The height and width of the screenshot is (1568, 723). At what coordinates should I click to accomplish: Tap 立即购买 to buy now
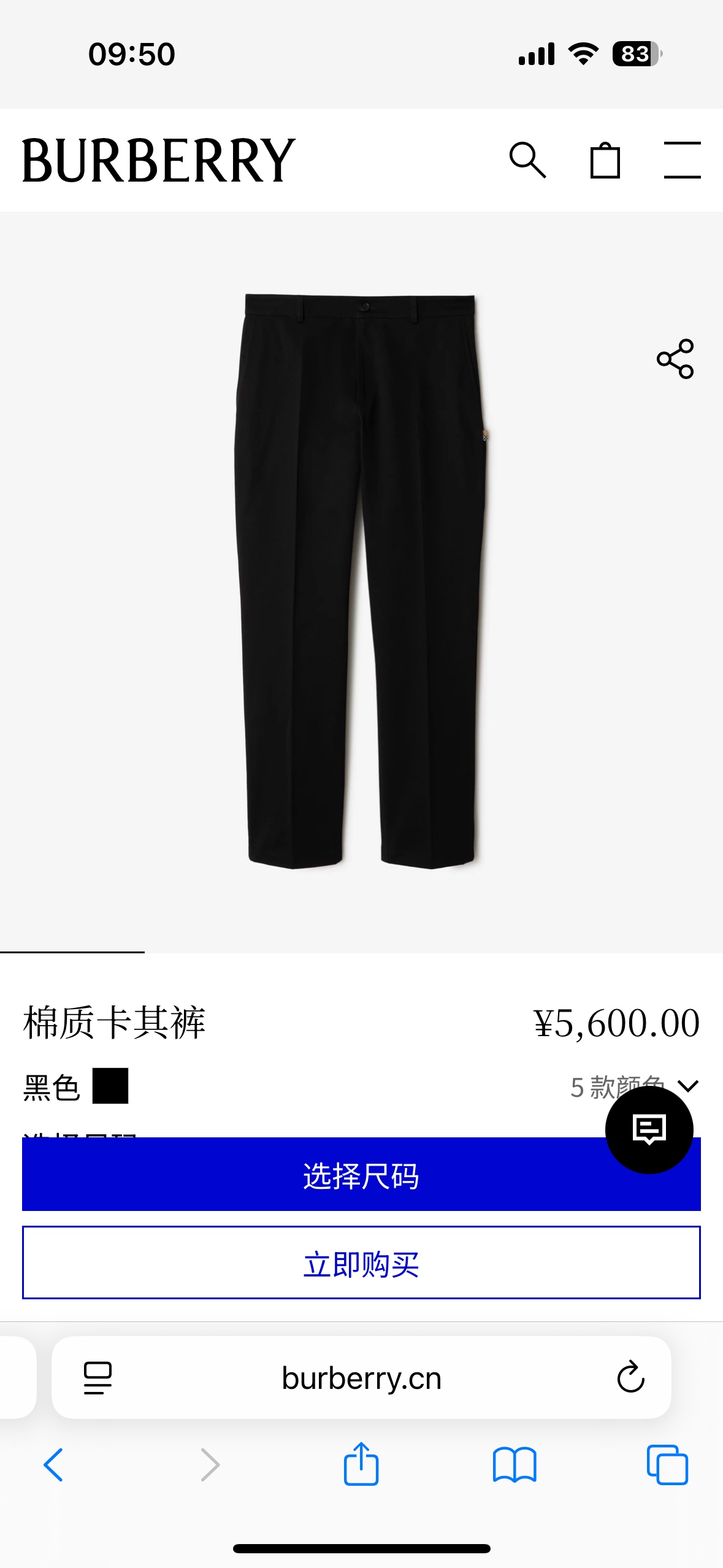361,1262
